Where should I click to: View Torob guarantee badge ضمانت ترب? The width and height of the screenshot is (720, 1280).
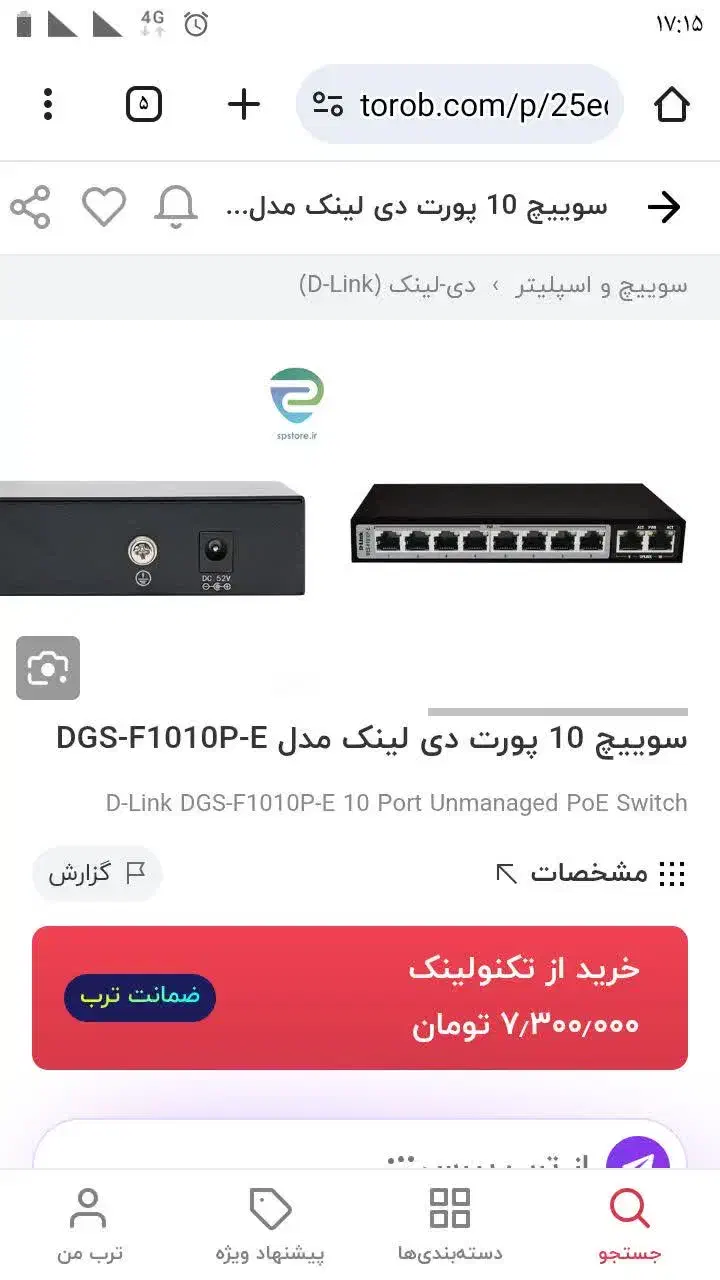click(139, 997)
